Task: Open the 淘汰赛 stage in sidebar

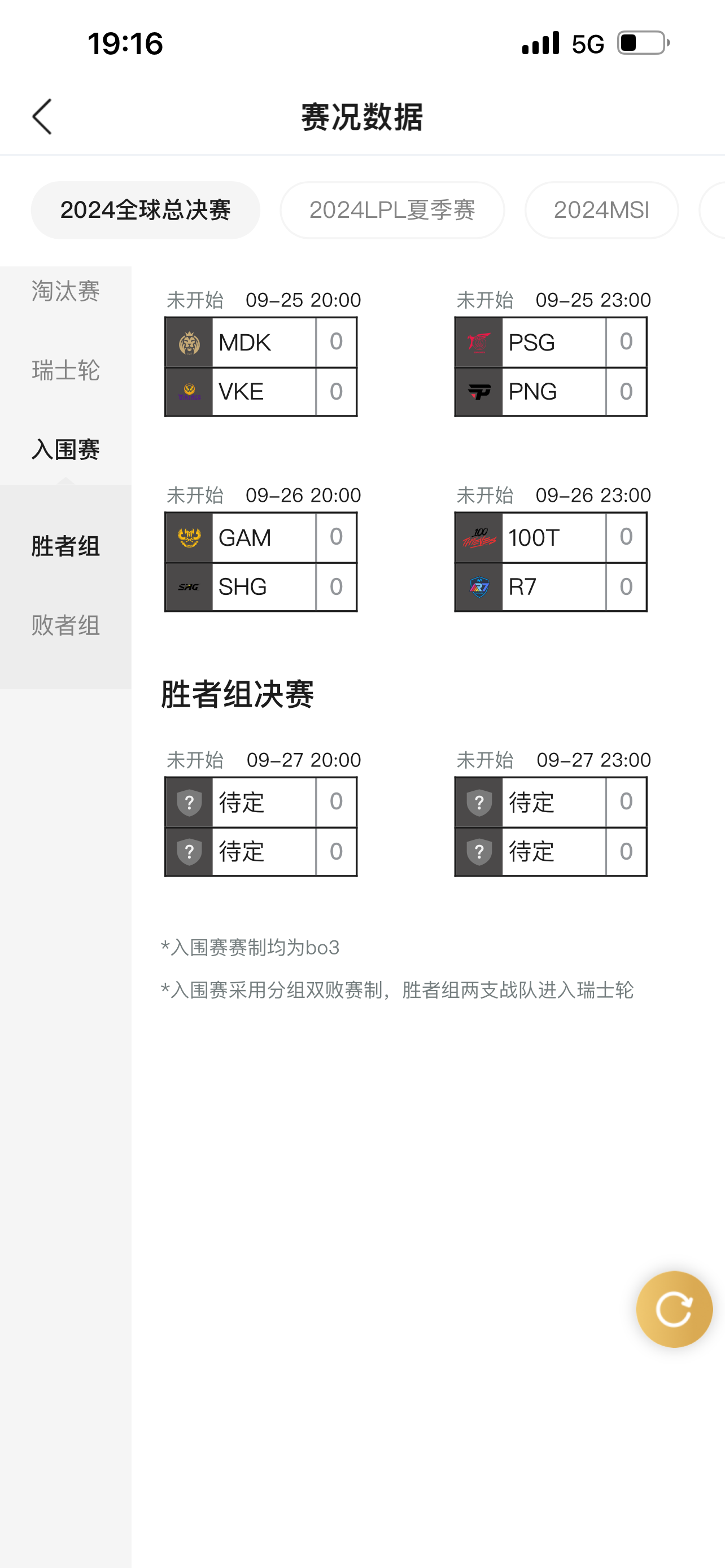Action: point(65,291)
